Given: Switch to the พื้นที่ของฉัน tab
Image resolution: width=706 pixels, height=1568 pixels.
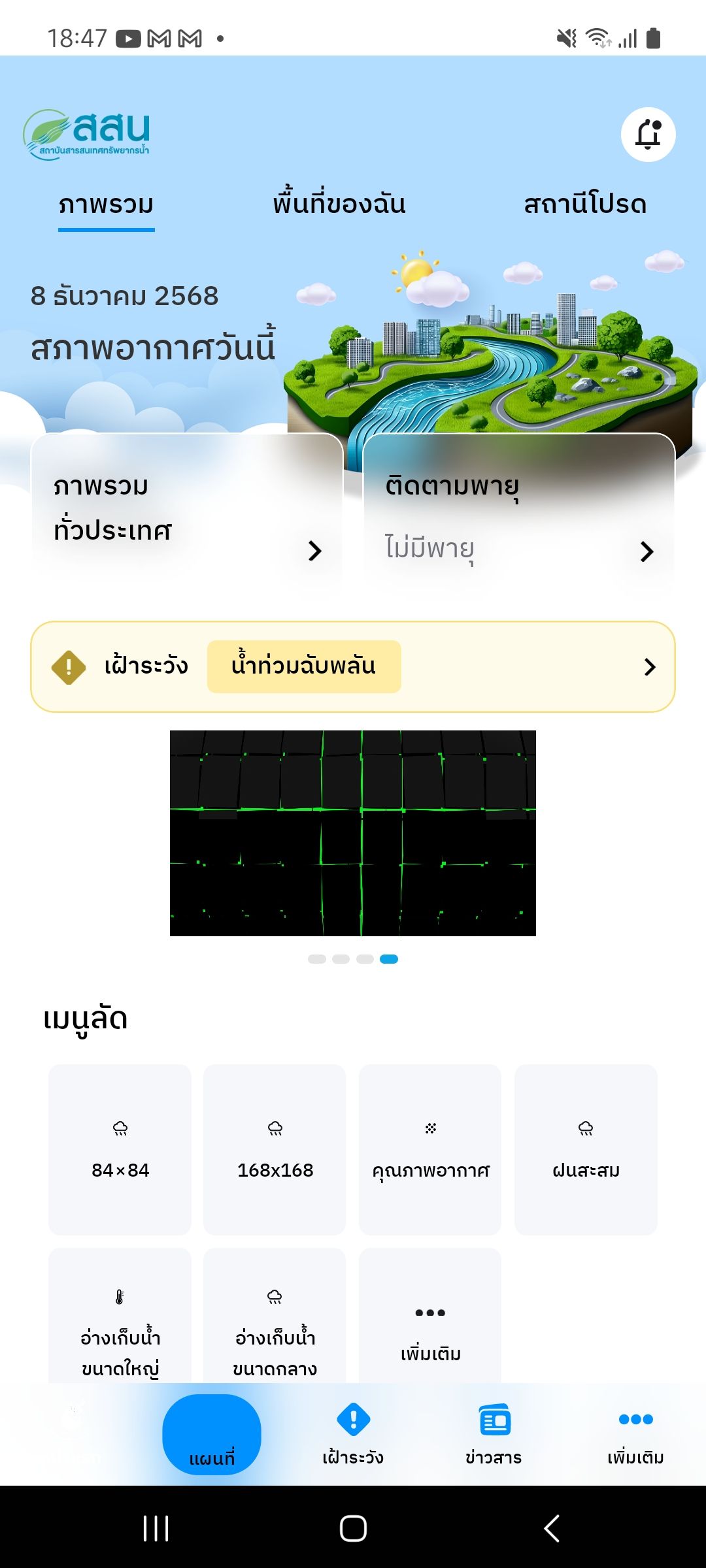Looking at the screenshot, I should (x=339, y=204).
